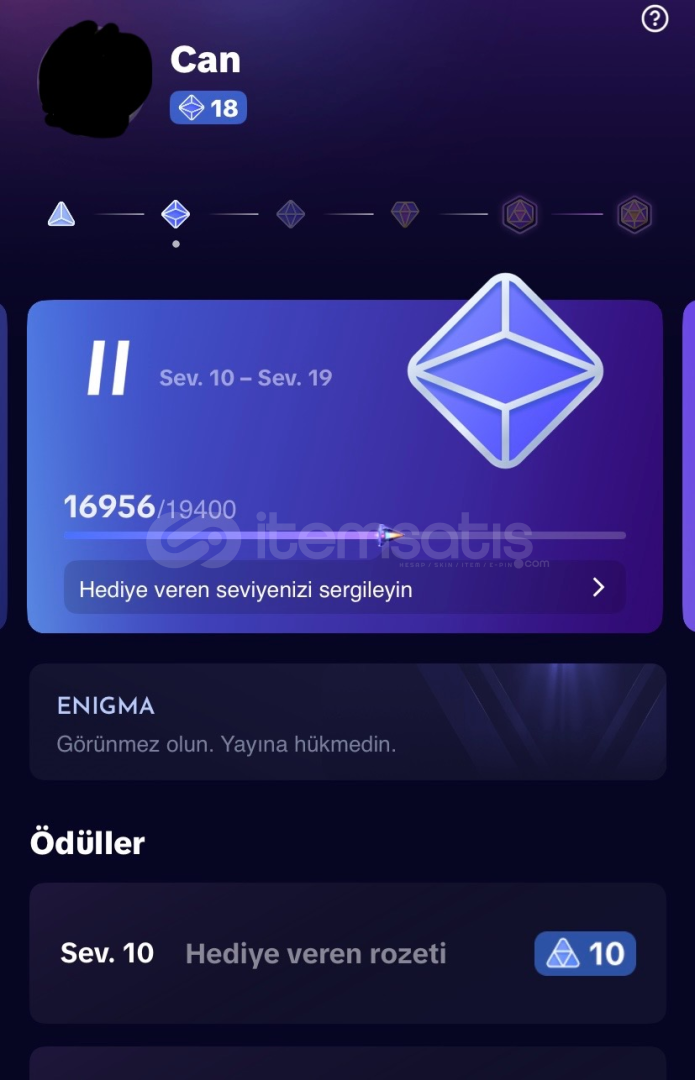The width and height of the screenshot is (695, 1080).
Task: Open the help question mark icon
Action: (x=654, y=18)
